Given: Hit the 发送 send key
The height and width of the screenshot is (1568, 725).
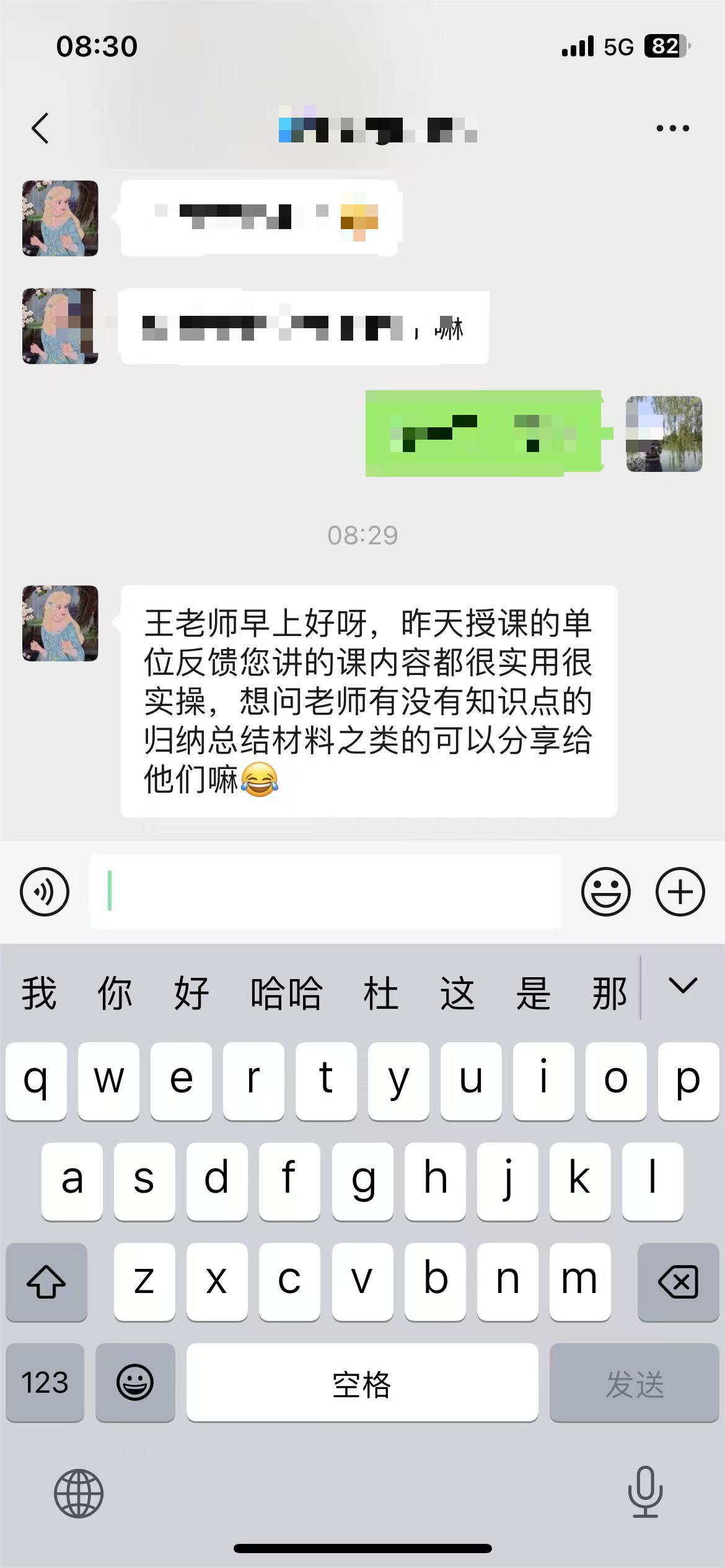Looking at the screenshot, I should click(x=634, y=1383).
